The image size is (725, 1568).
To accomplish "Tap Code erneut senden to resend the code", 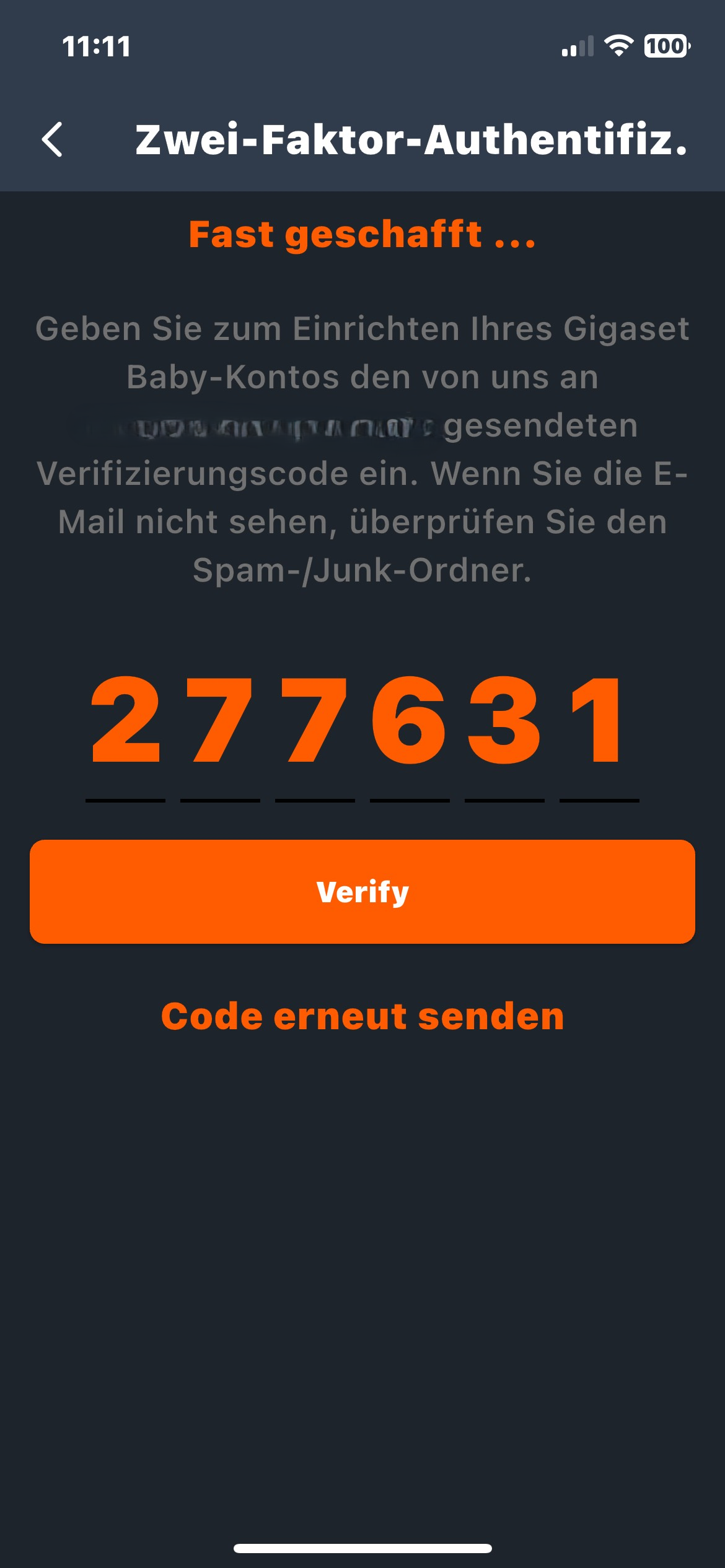I will click(x=362, y=1016).
